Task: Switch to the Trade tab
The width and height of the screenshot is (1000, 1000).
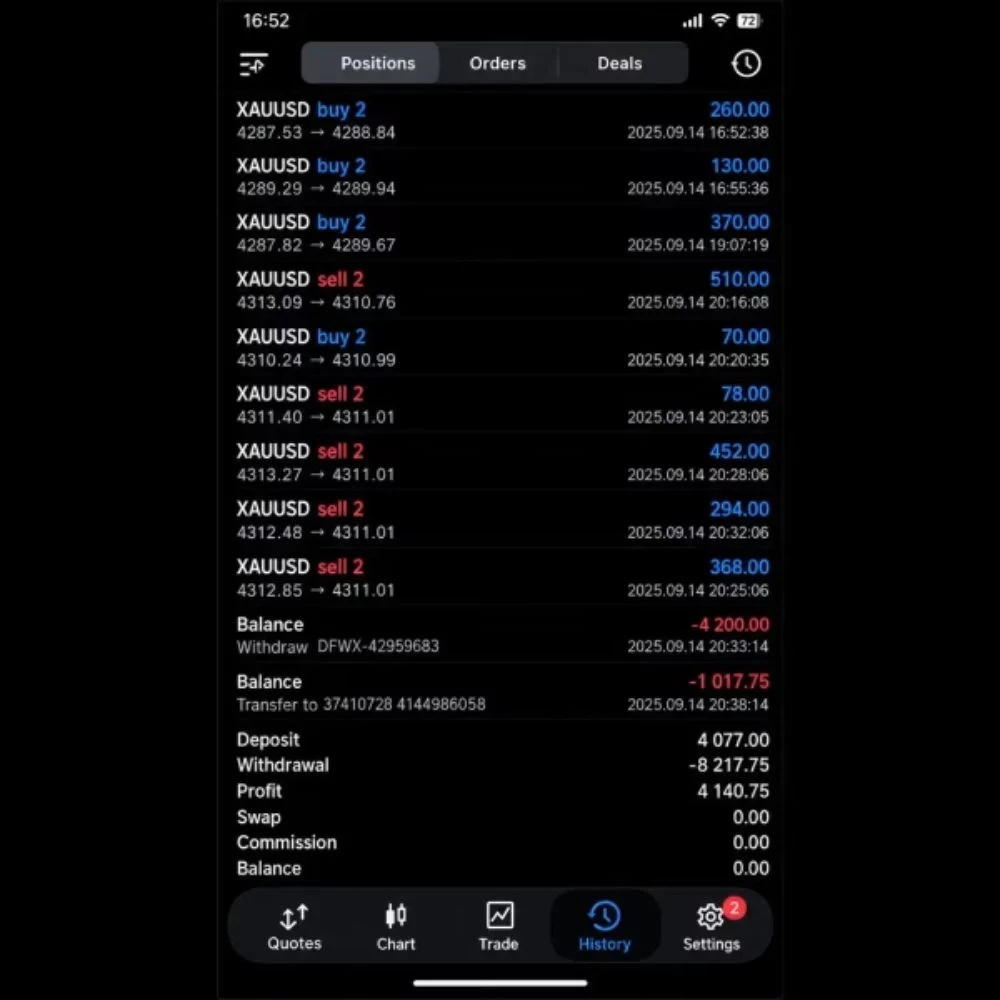Action: [x=498, y=927]
